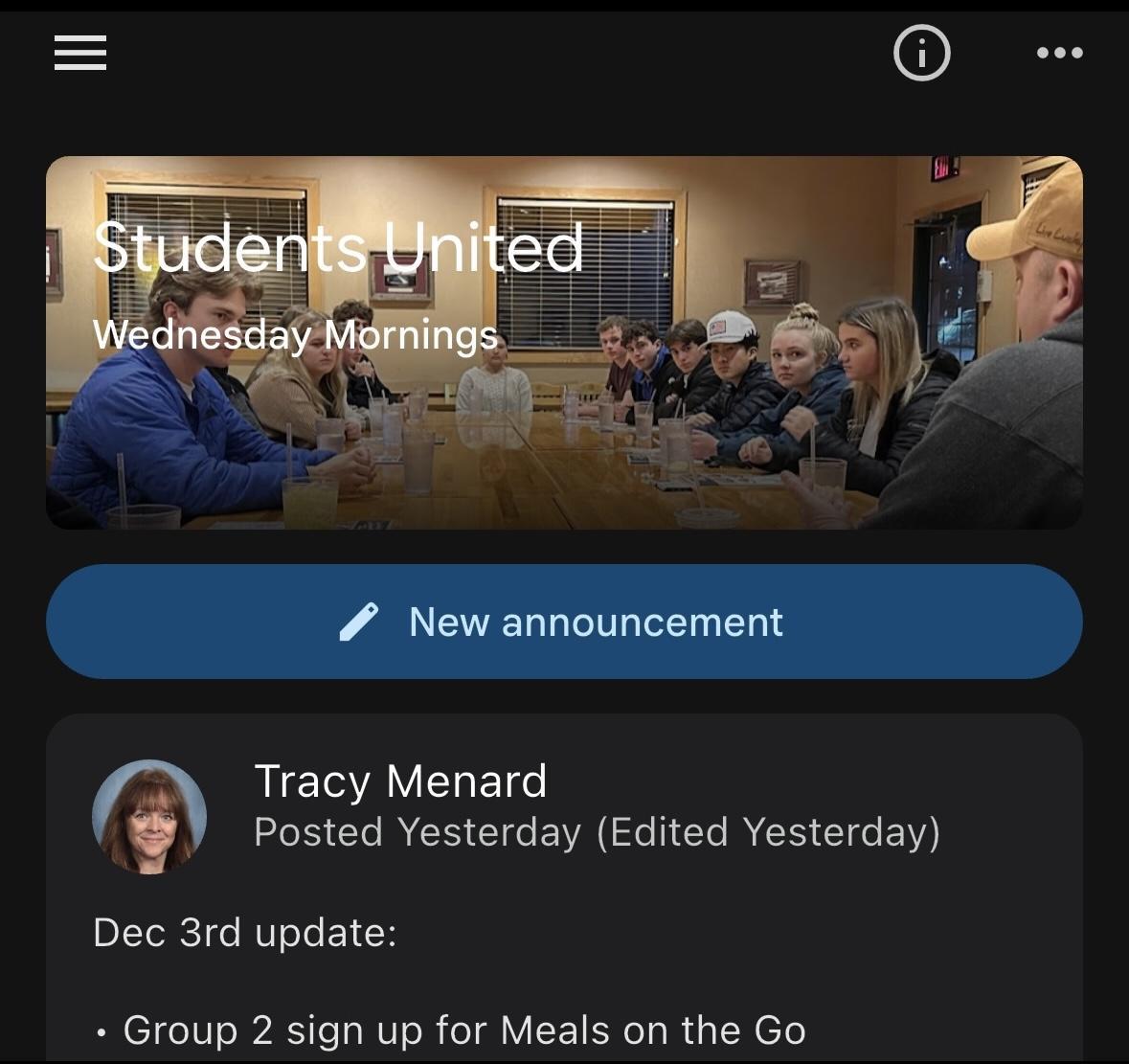Open the hamburger navigation menu

tap(79, 53)
